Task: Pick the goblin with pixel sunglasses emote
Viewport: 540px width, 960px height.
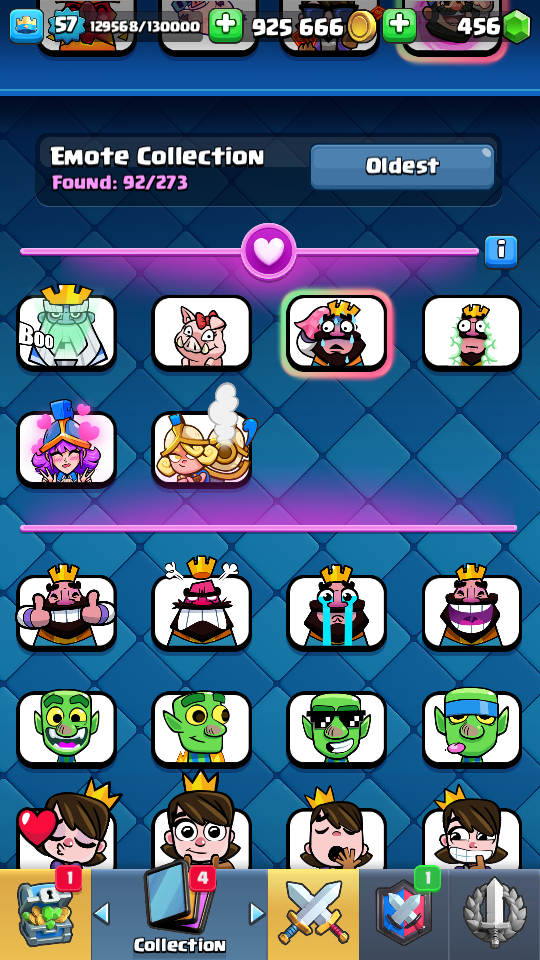Action: [x=336, y=729]
